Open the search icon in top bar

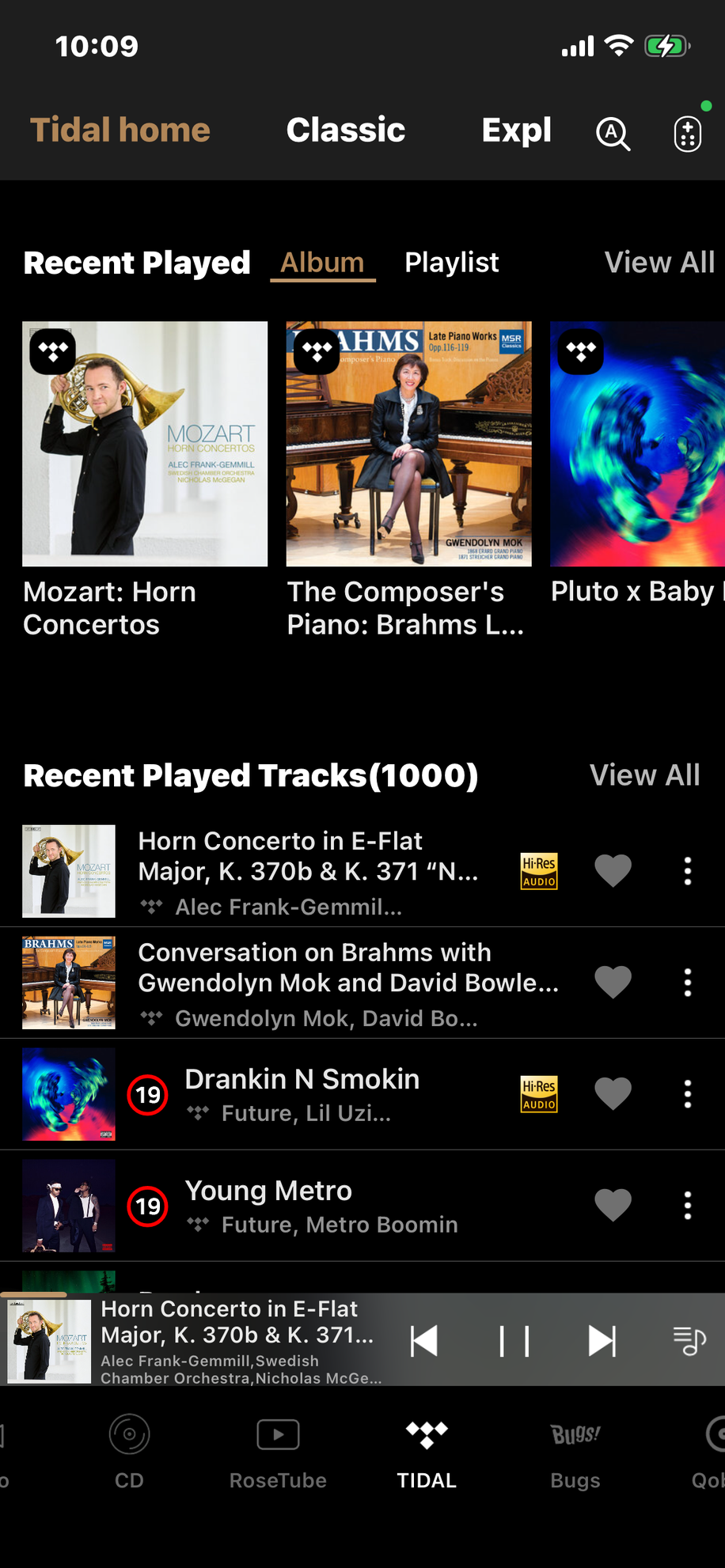(x=613, y=133)
